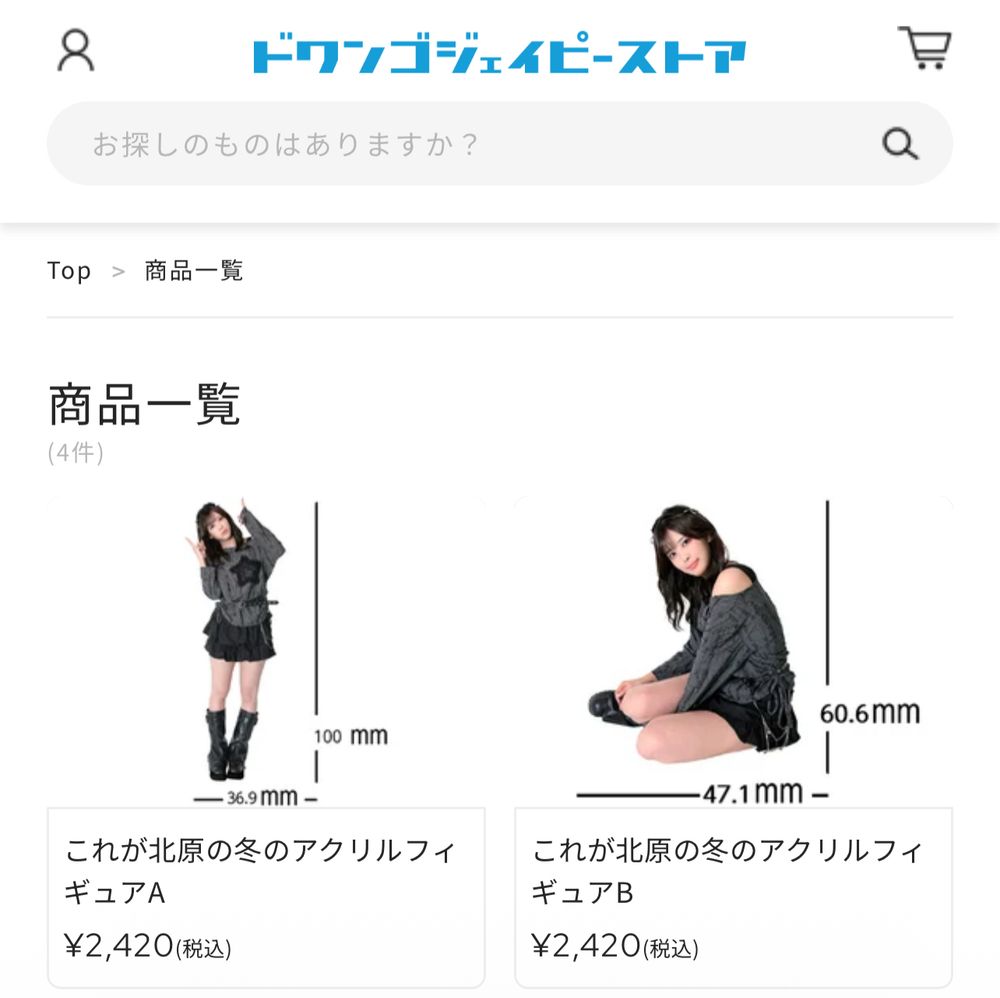Open the アクリルフィギュアA product card
Screen dimensions: 1000x998
[x=266, y=742]
